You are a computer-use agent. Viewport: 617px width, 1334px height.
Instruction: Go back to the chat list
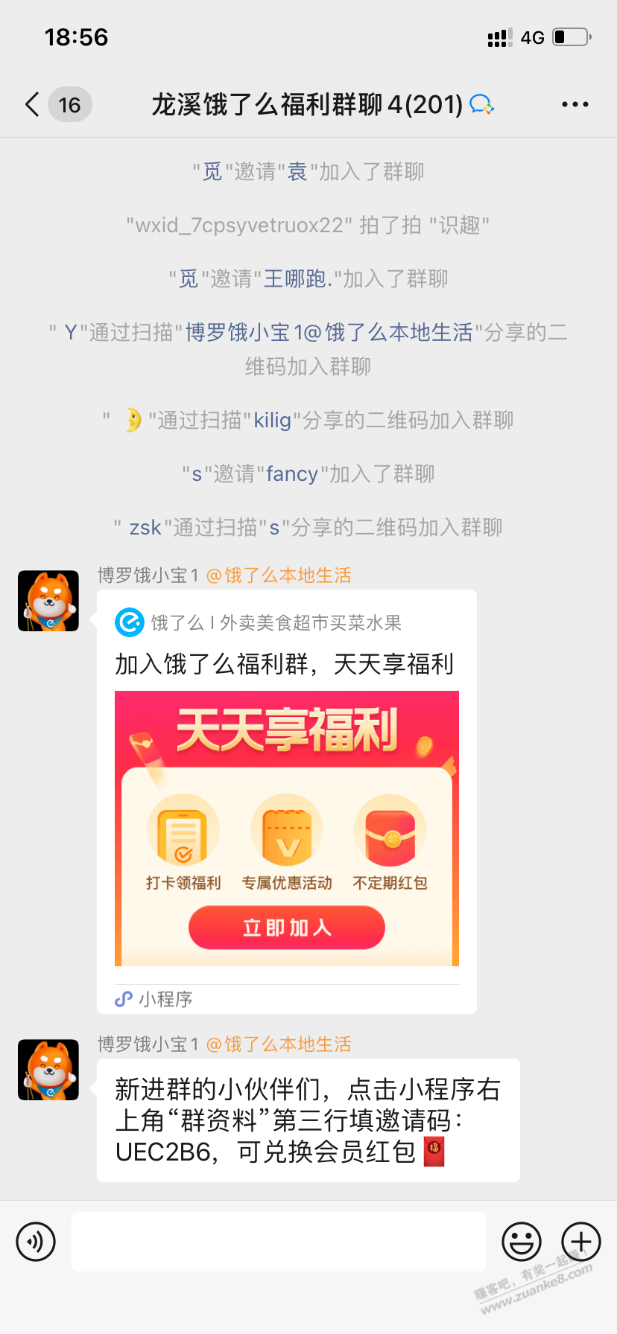32,104
